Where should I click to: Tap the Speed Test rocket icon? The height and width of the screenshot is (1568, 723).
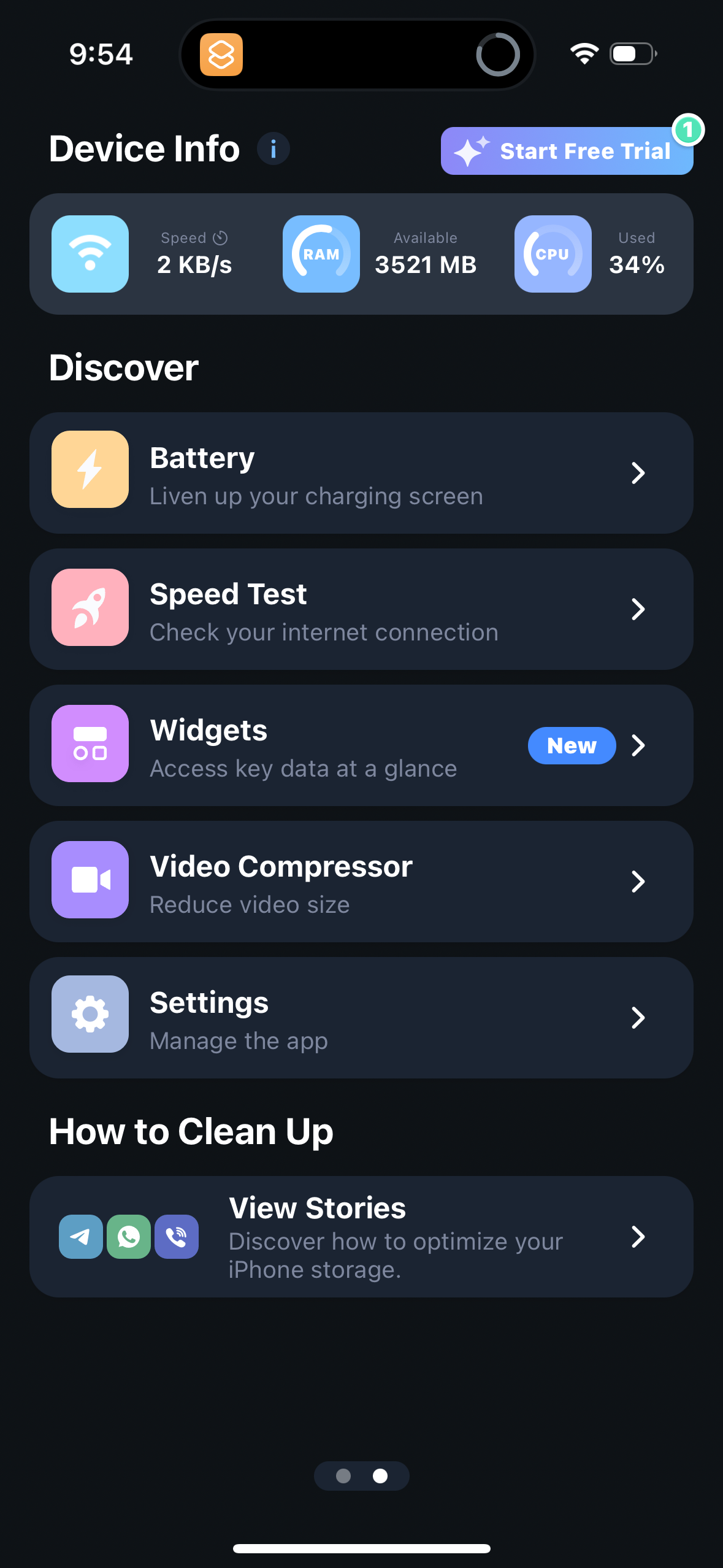click(90, 607)
